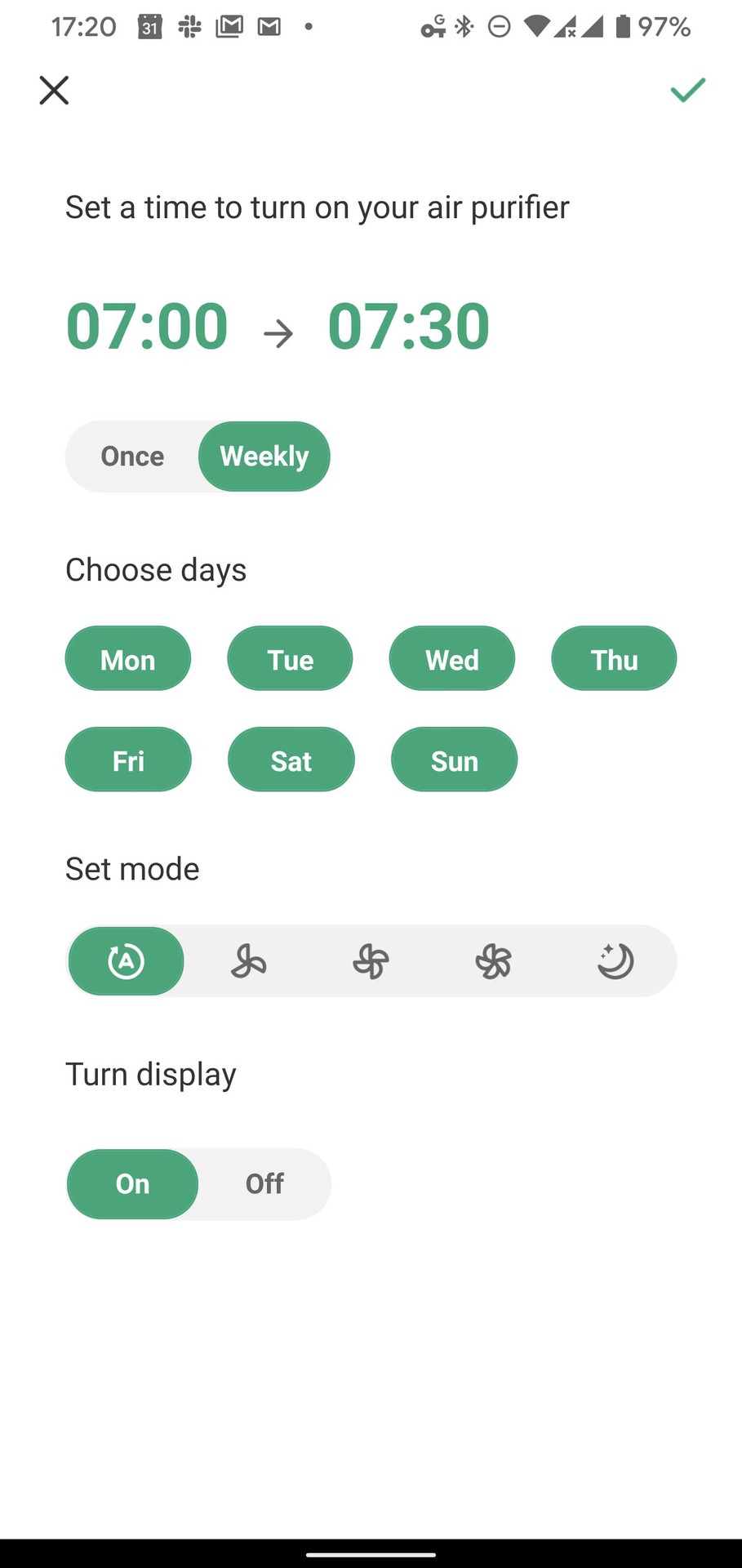Image resolution: width=742 pixels, height=1568 pixels.
Task: Deselect Thu from chosen days
Action: click(614, 659)
